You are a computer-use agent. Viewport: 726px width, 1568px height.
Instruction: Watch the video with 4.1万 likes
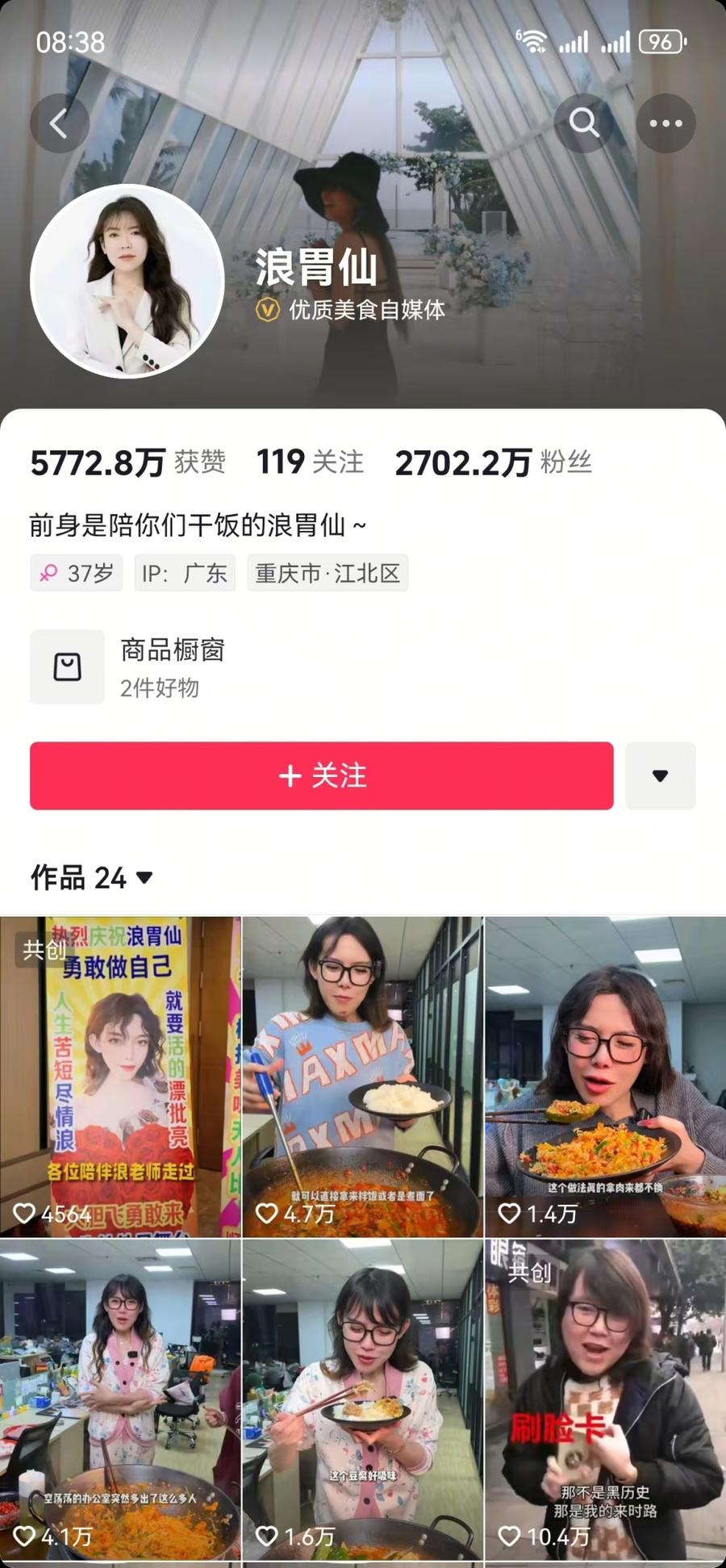pos(120,1400)
